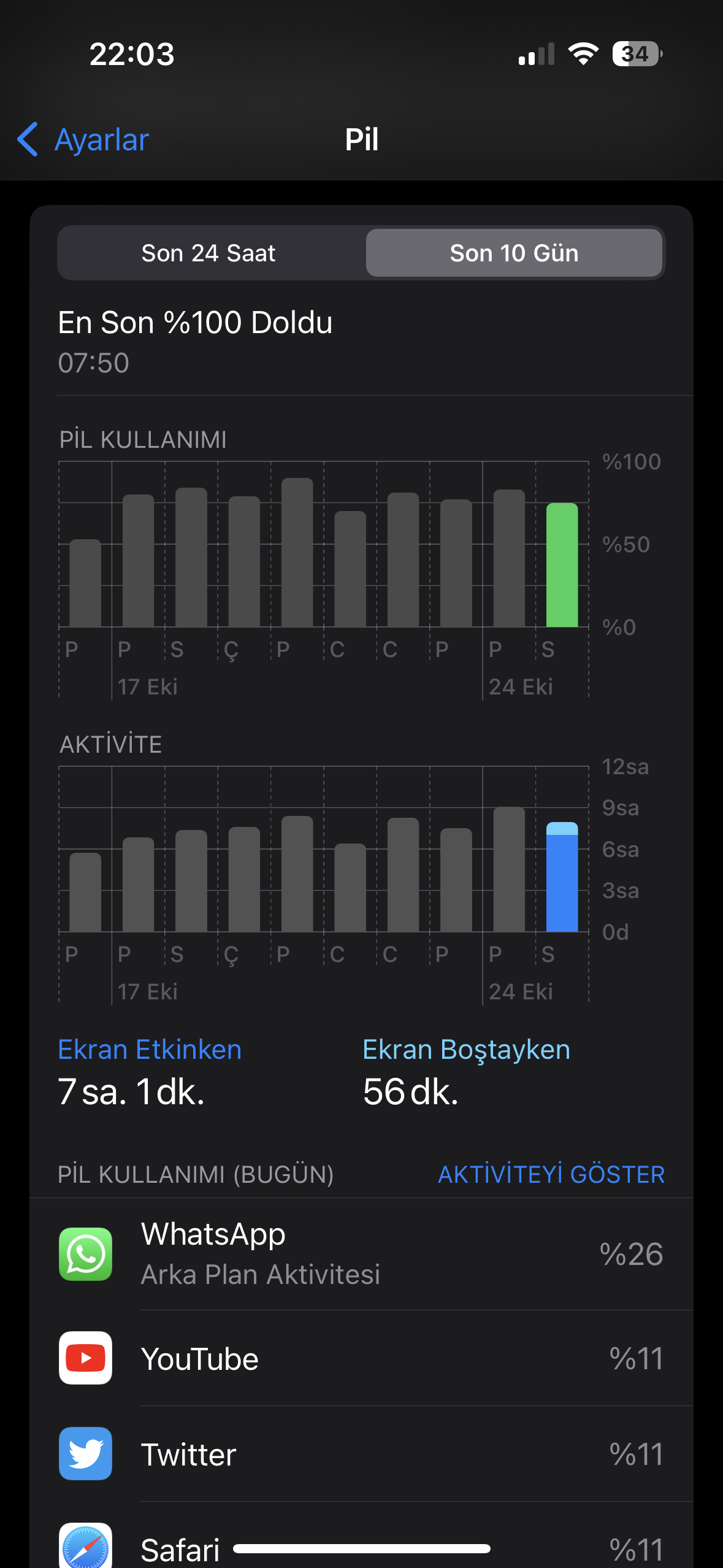This screenshot has height=1568, width=723.
Task: Select the Son 10 Gün tab
Action: tap(514, 253)
